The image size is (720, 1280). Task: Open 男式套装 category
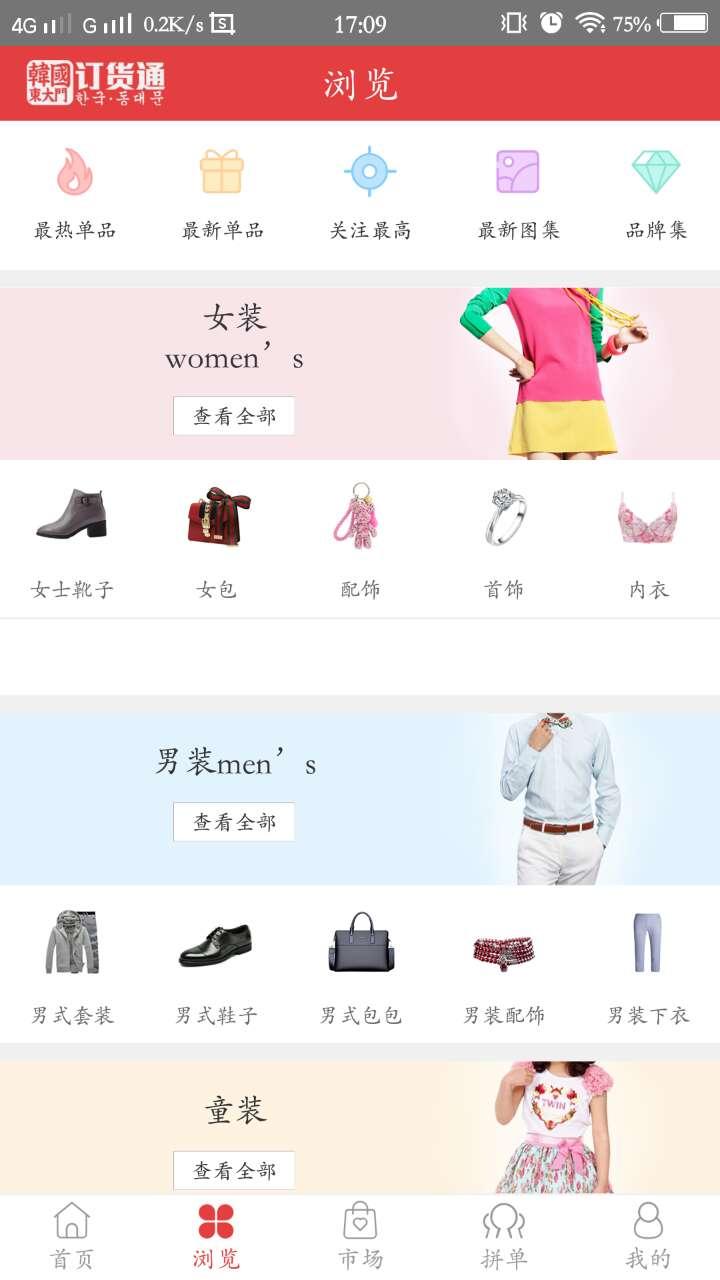click(72, 965)
